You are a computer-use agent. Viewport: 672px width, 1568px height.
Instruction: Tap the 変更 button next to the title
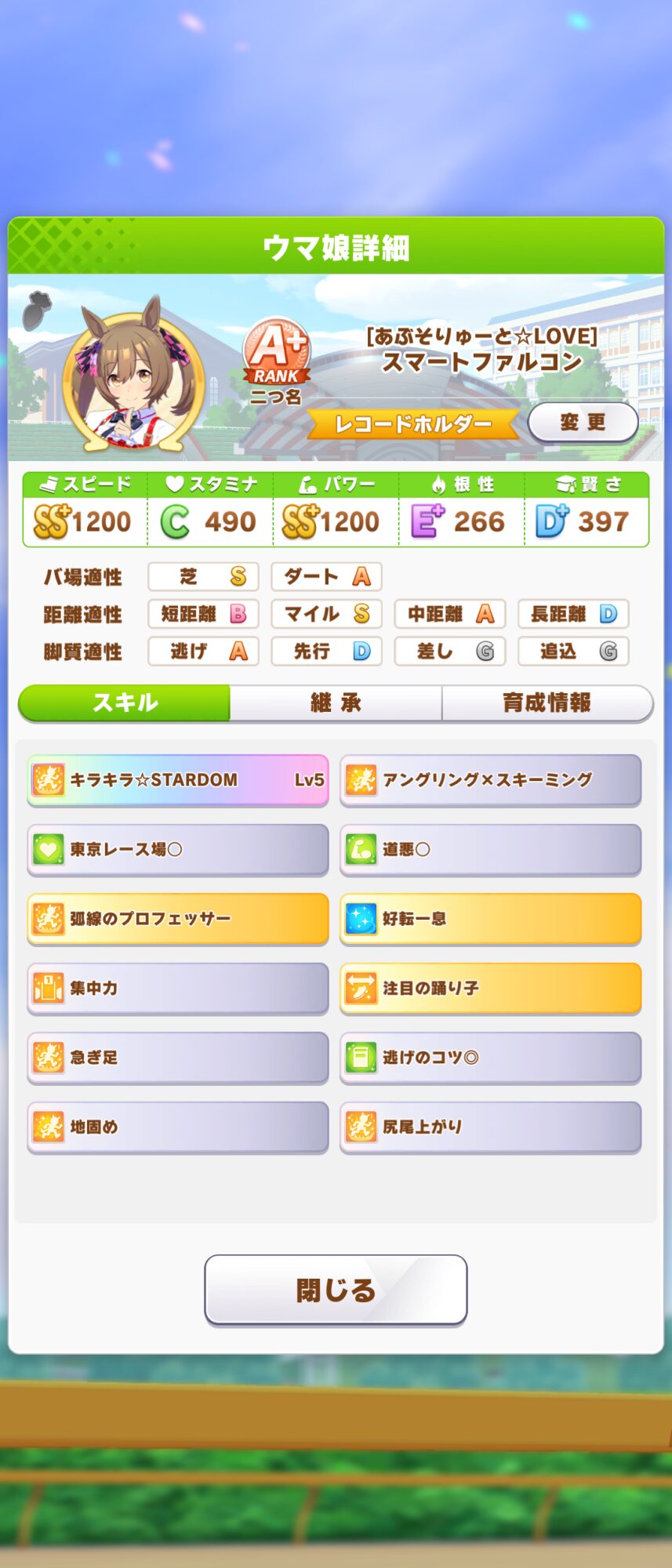point(583,423)
